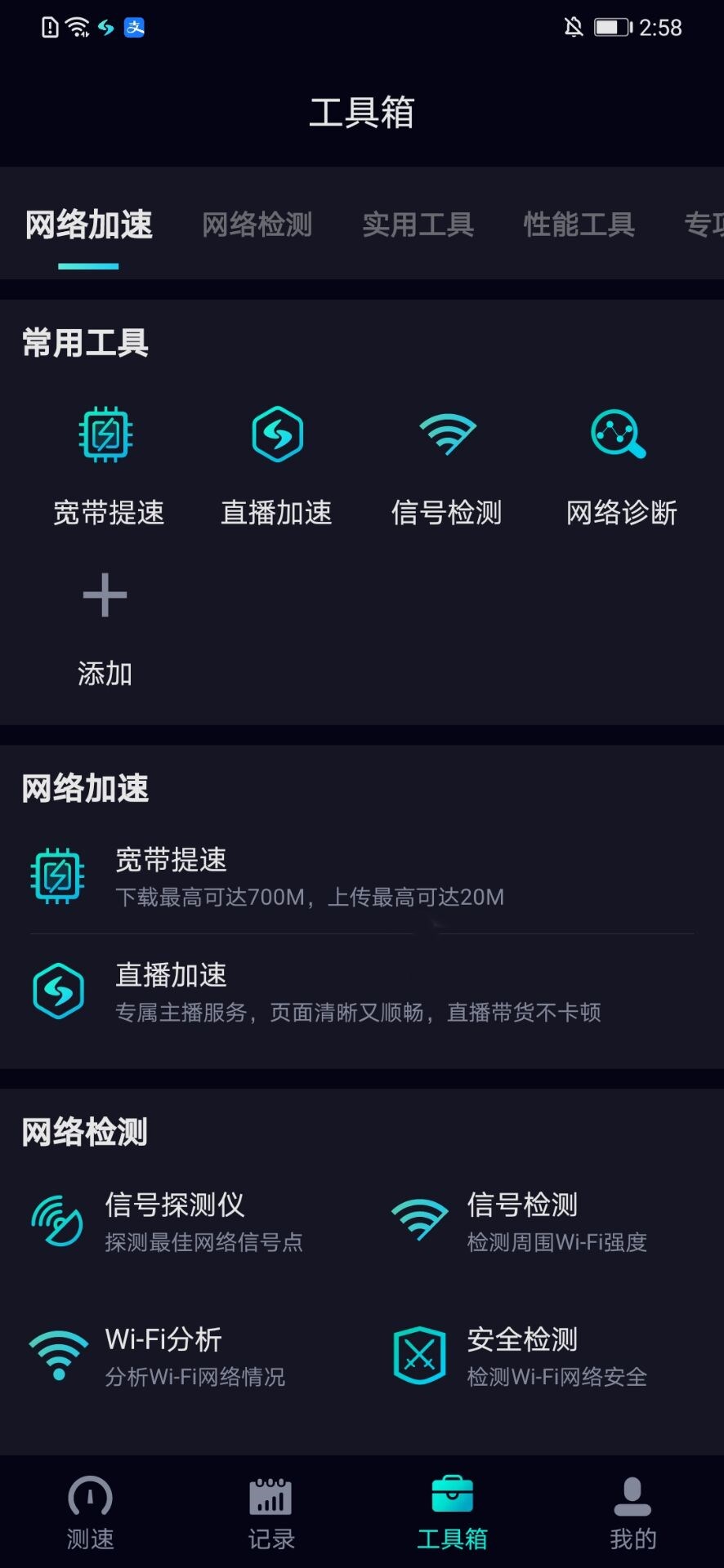Select the 网络检测 tab
The image size is (724, 1568).
(257, 225)
